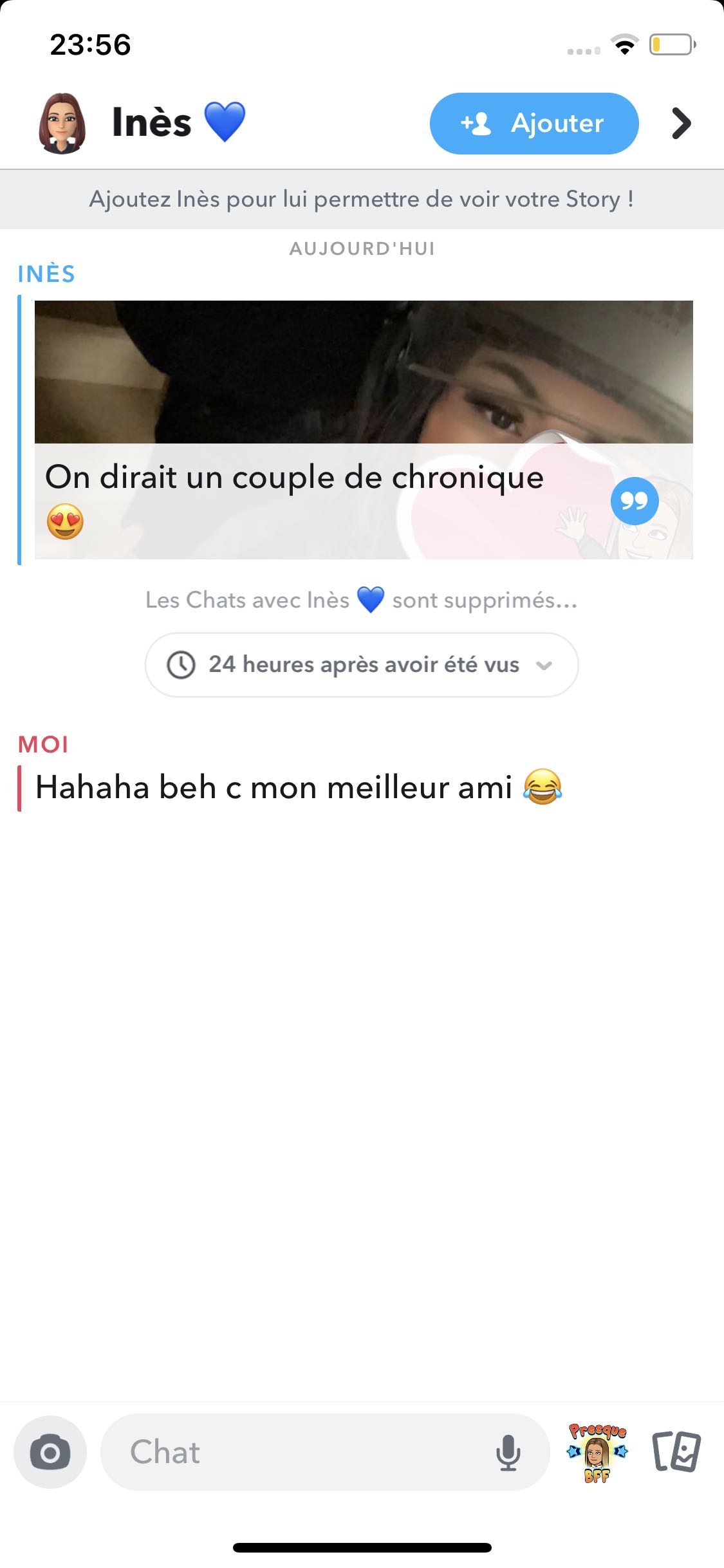
Task: Go back using the right chevron arrow
Action: [x=681, y=124]
